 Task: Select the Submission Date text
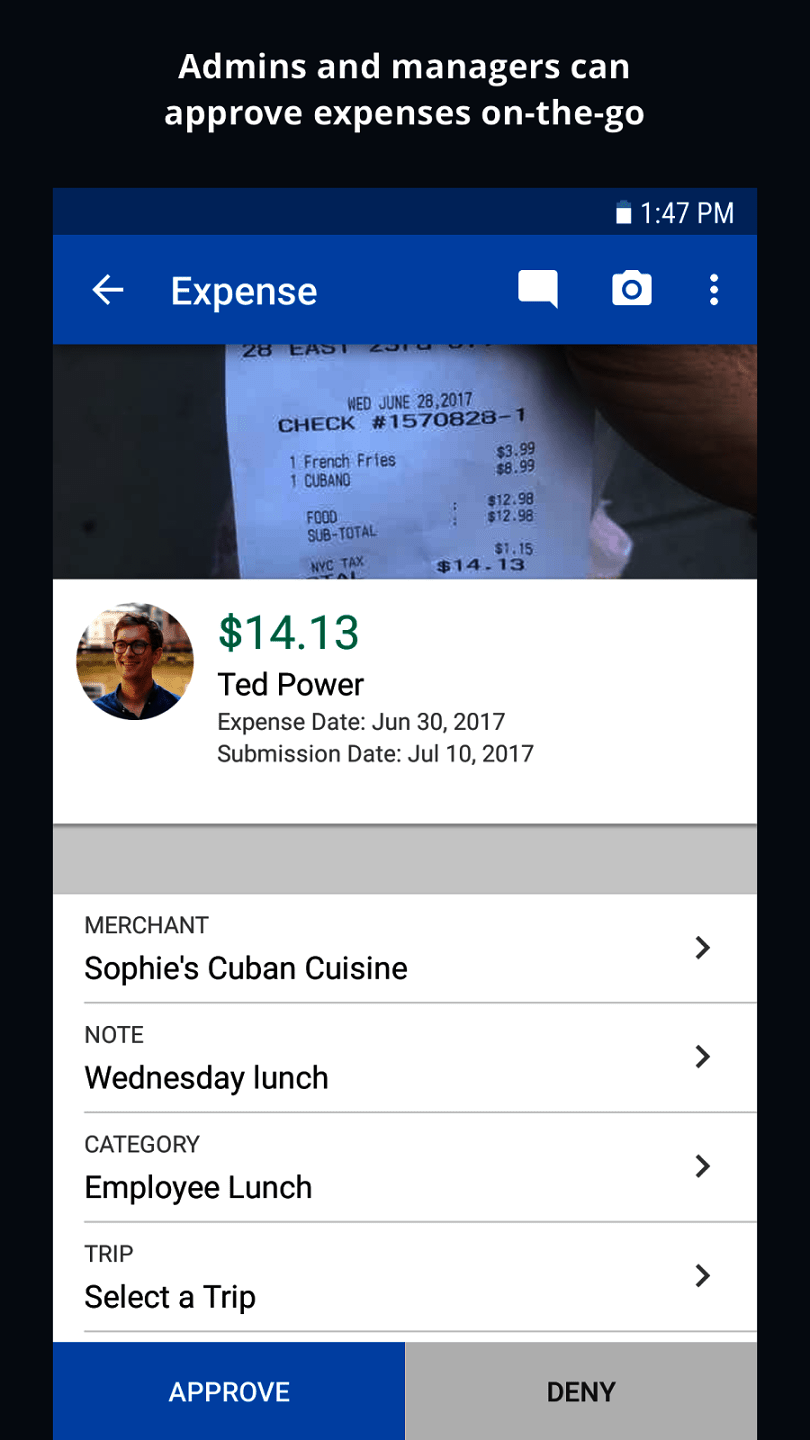(375, 754)
